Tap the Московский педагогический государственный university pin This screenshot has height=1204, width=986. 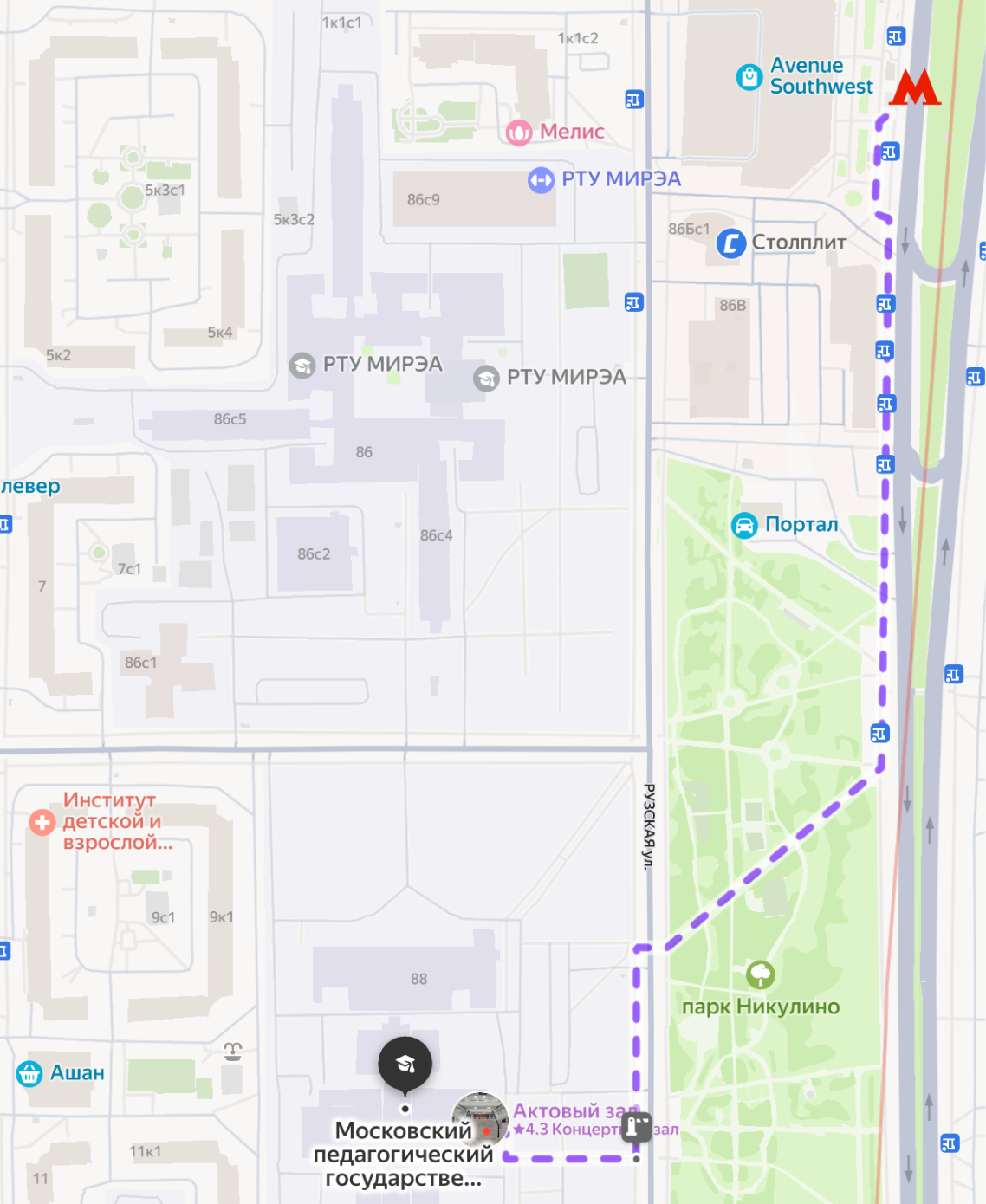tap(405, 1065)
